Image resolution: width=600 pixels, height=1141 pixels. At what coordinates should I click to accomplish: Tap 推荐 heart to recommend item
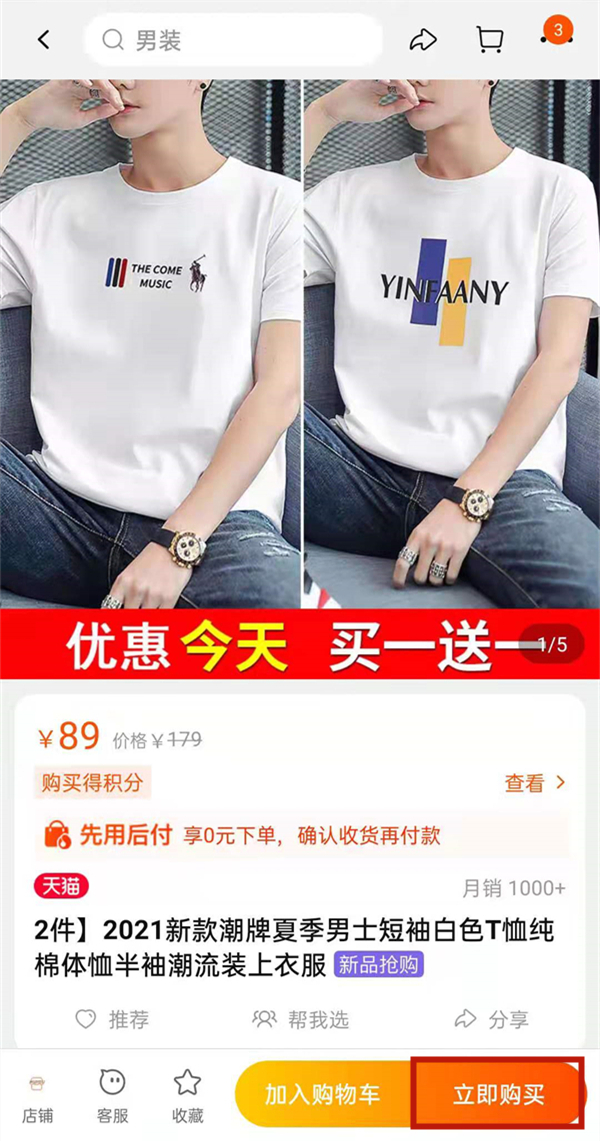tap(113, 1019)
